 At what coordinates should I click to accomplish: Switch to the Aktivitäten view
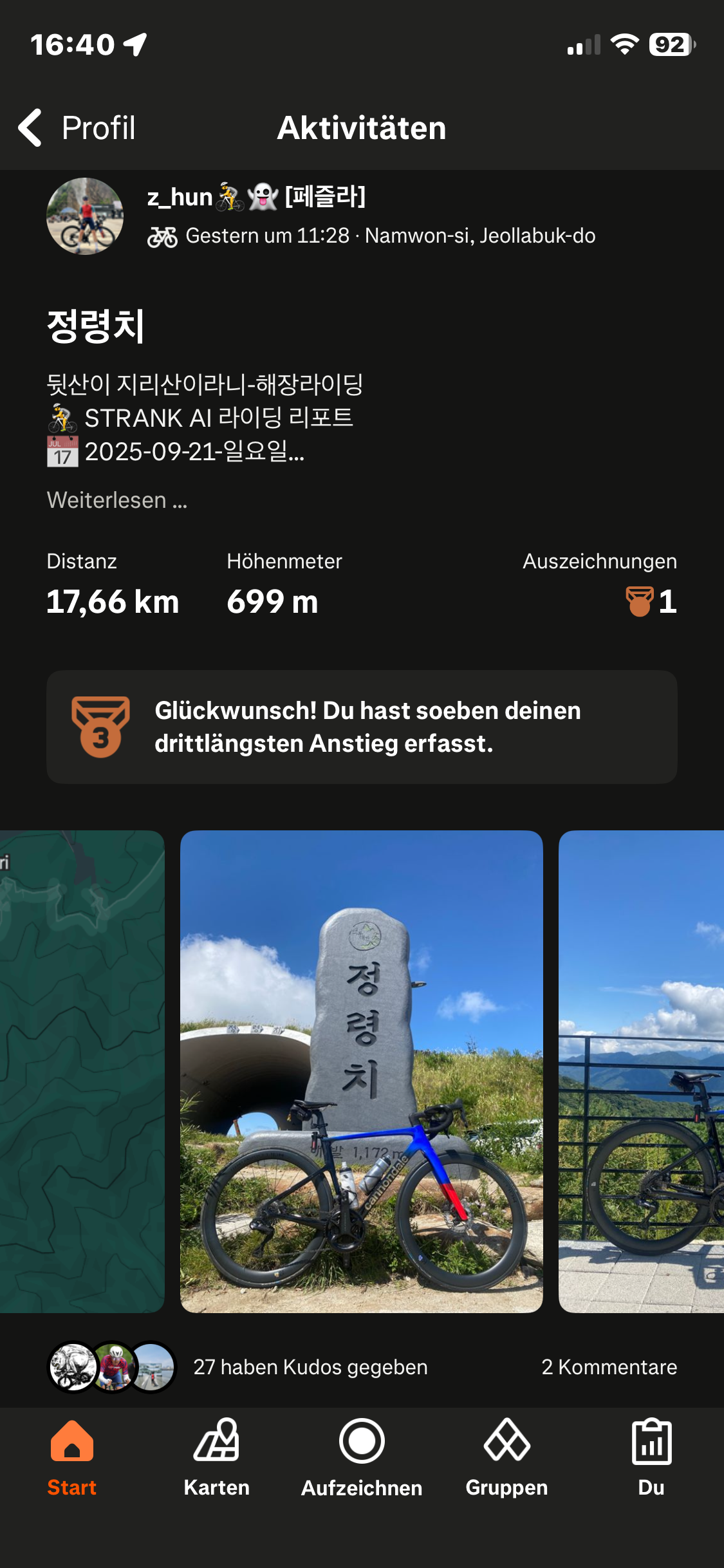(362, 127)
